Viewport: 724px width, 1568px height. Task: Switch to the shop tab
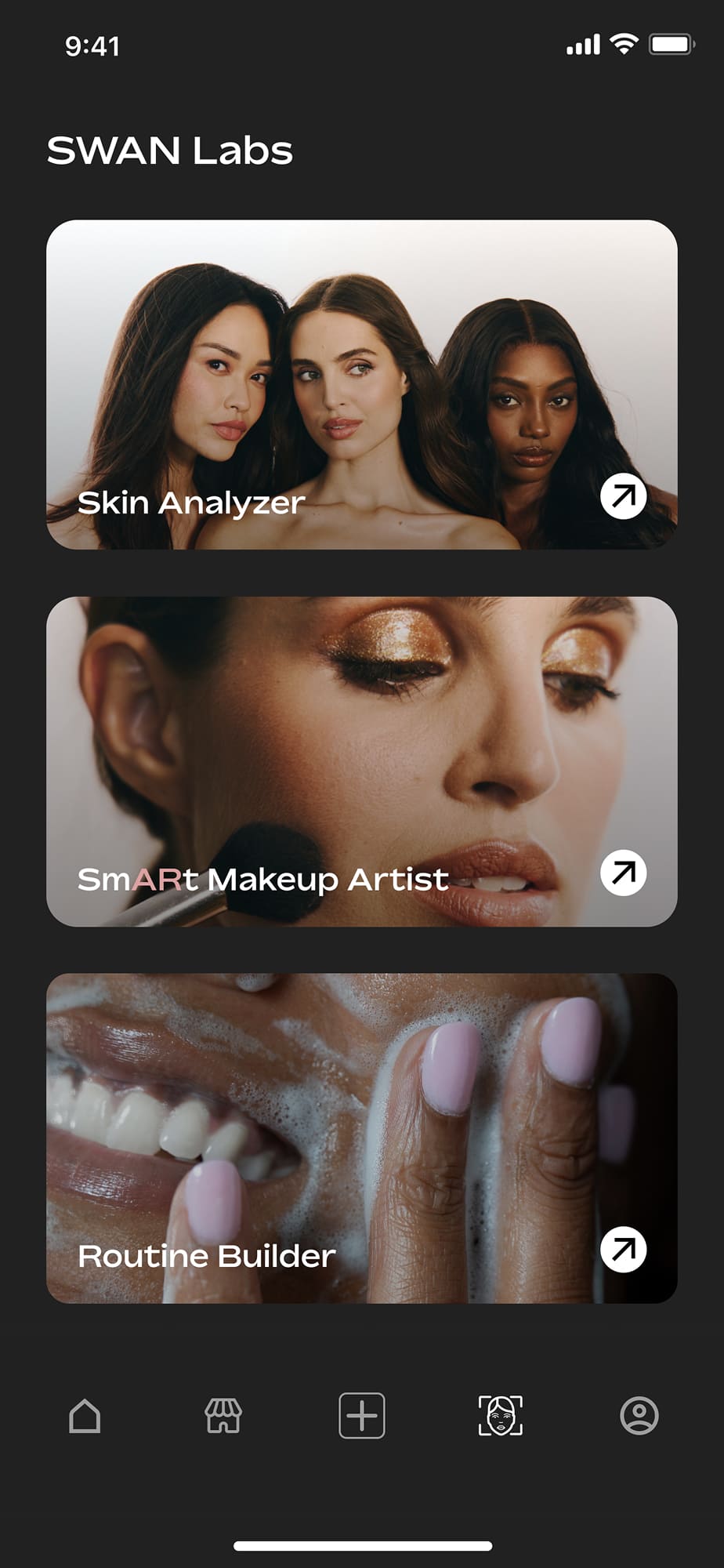tap(223, 1416)
